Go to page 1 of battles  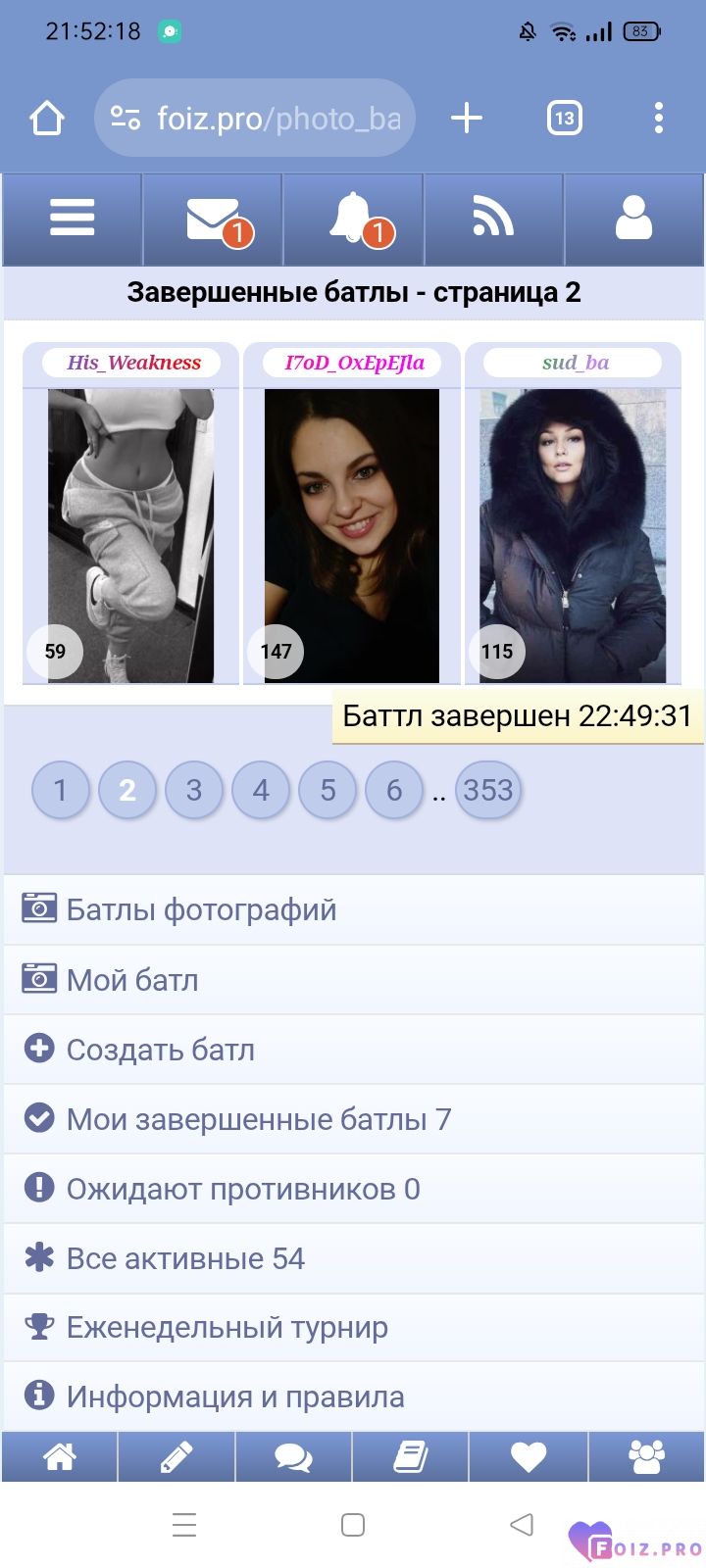pos(60,790)
